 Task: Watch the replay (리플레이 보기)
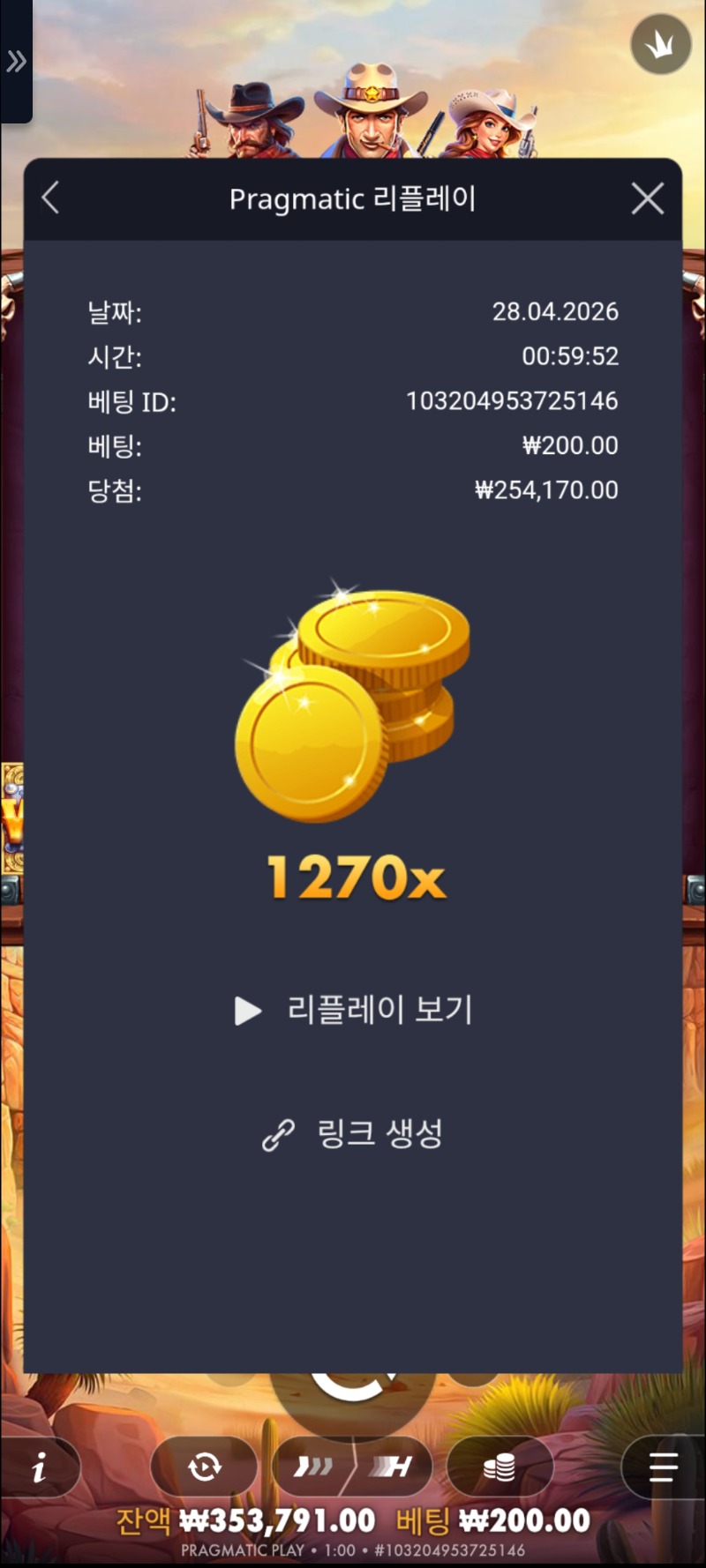354,1010
